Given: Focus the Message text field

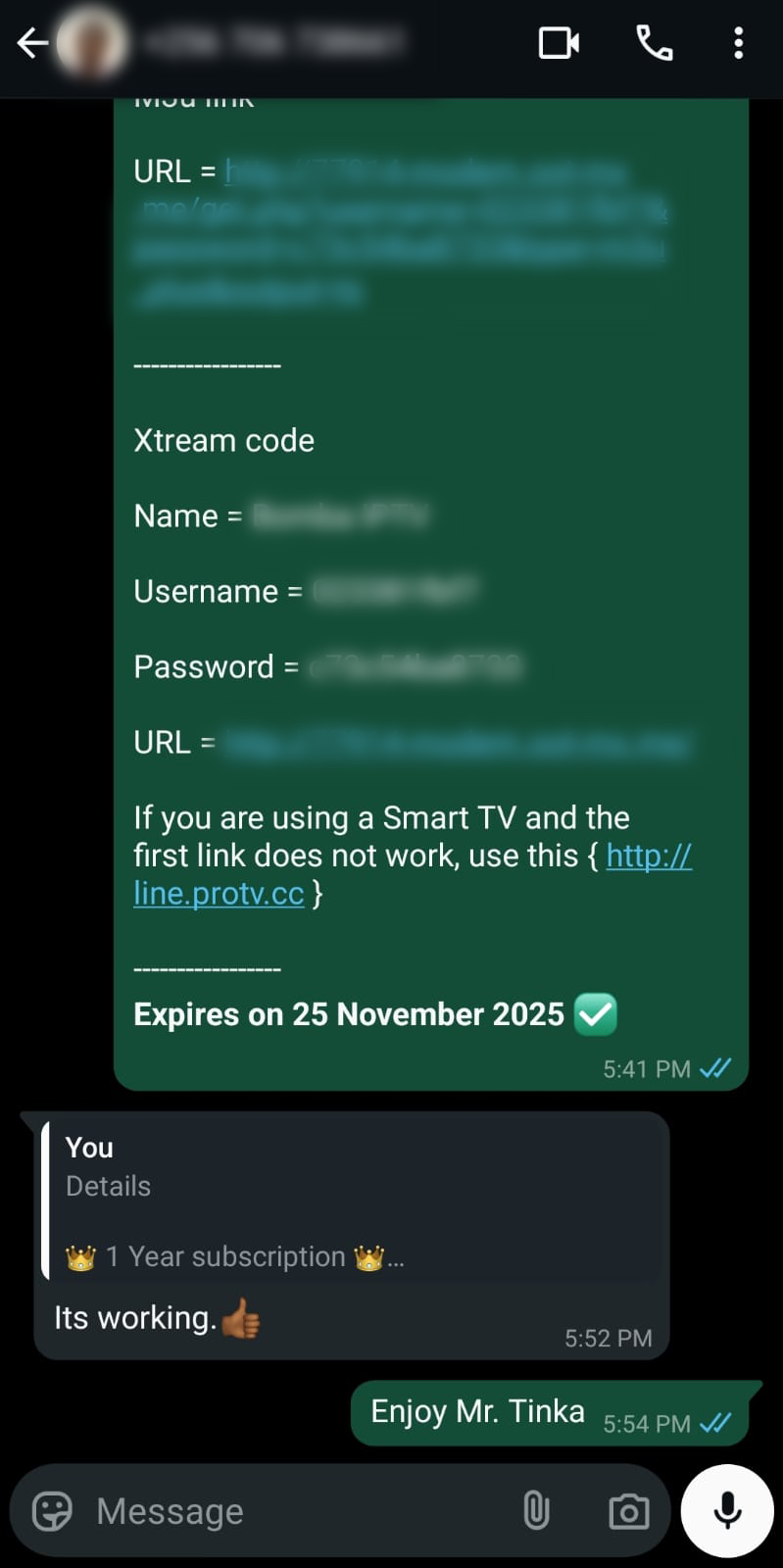Looking at the screenshot, I should point(294,1511).
